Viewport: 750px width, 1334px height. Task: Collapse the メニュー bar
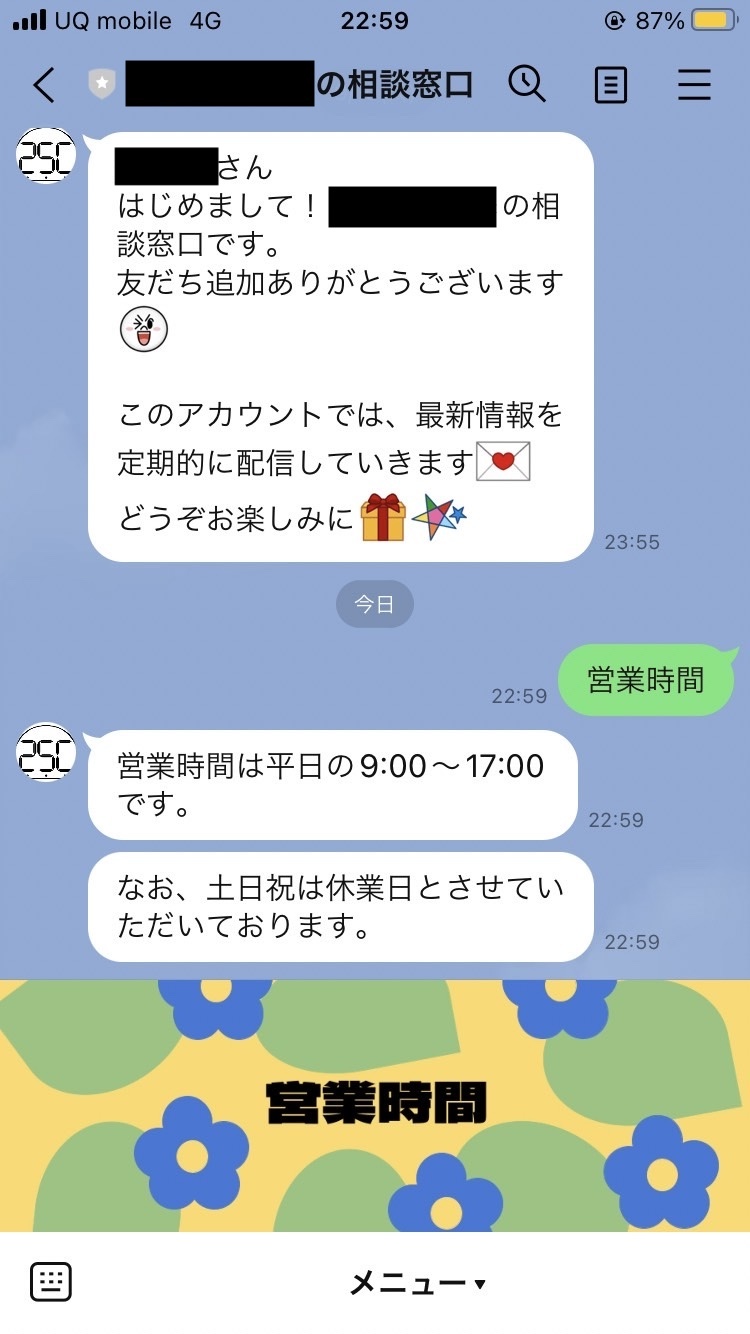pyautogui.click(x=417, y=1283)
